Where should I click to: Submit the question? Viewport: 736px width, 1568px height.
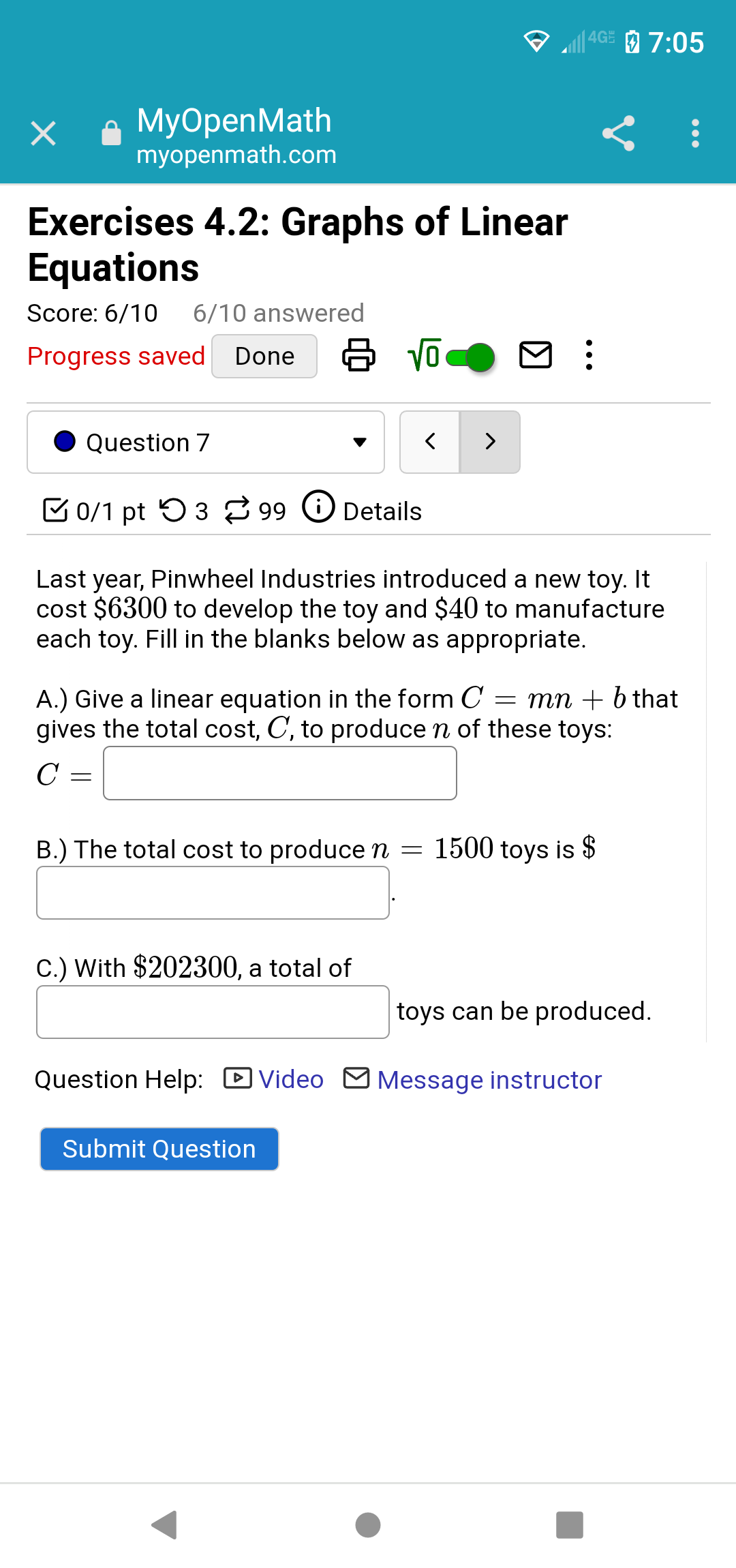159,1149
